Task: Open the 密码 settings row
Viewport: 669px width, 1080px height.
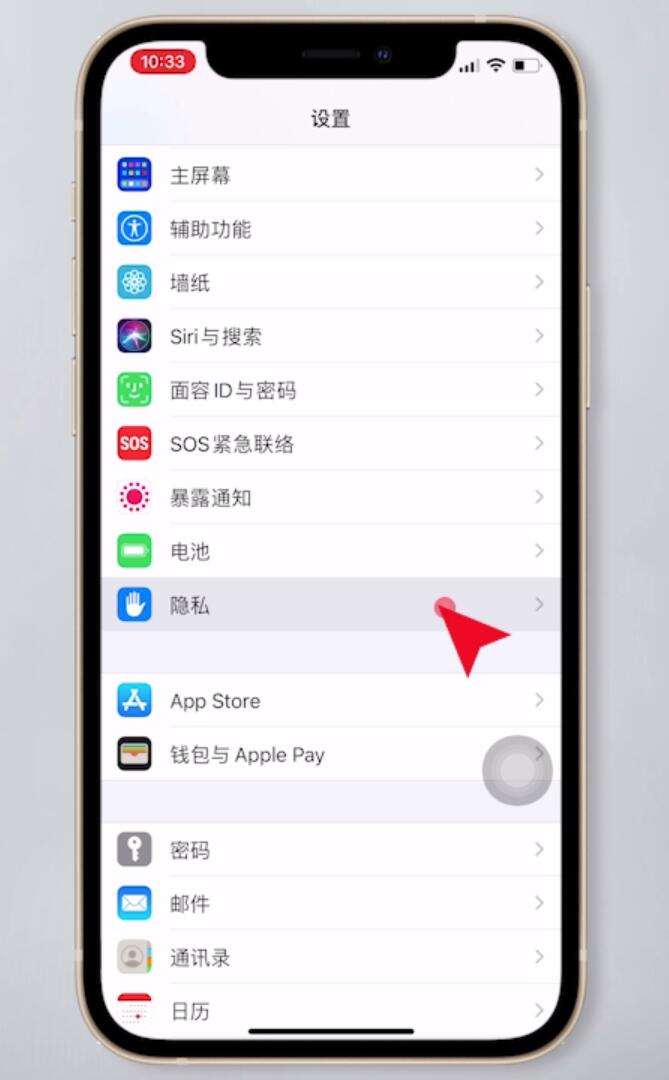Action: click(x=331, y=850)
